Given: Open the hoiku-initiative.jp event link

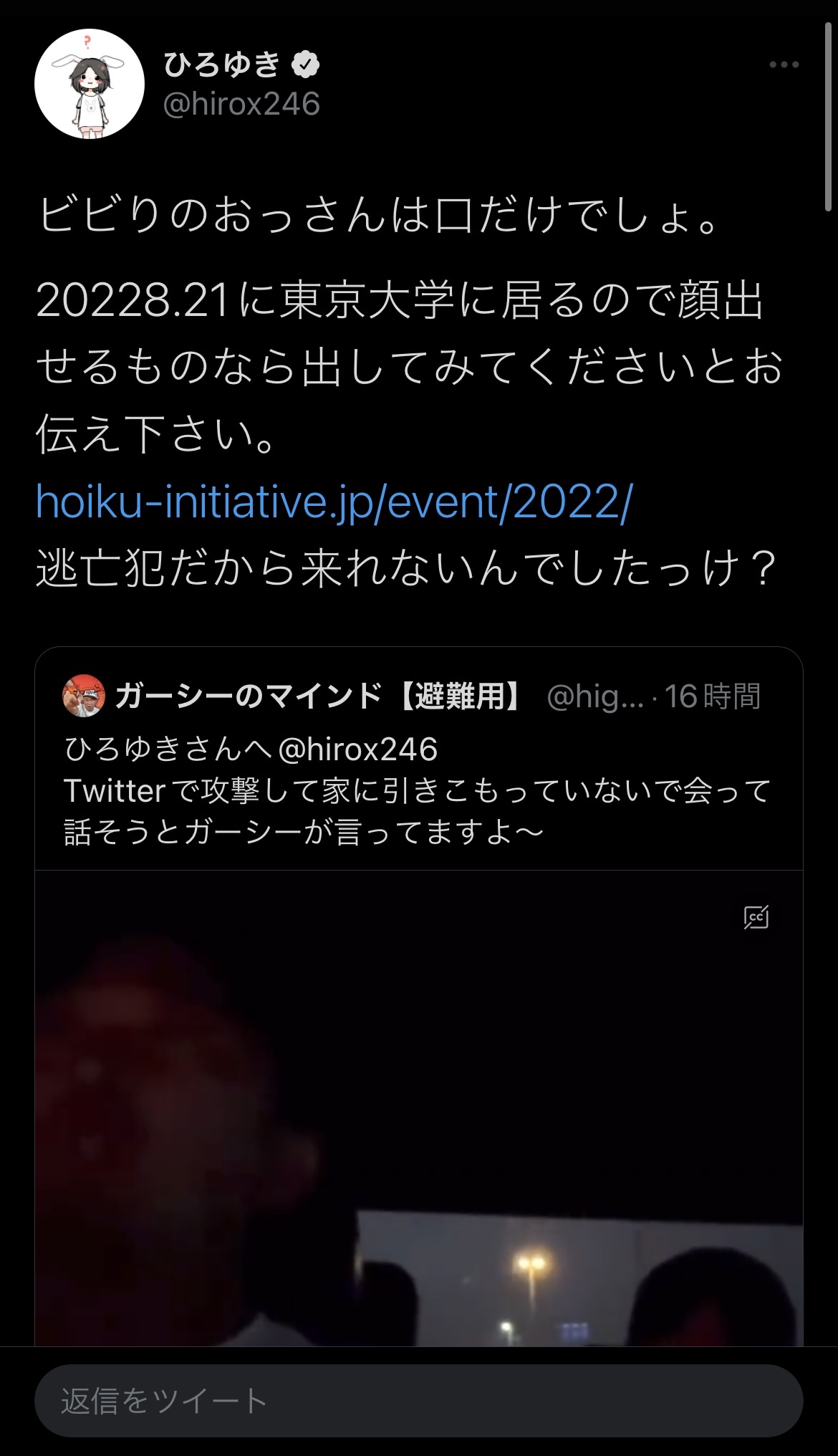Looking at the screenshot, I should click(334, 502).
